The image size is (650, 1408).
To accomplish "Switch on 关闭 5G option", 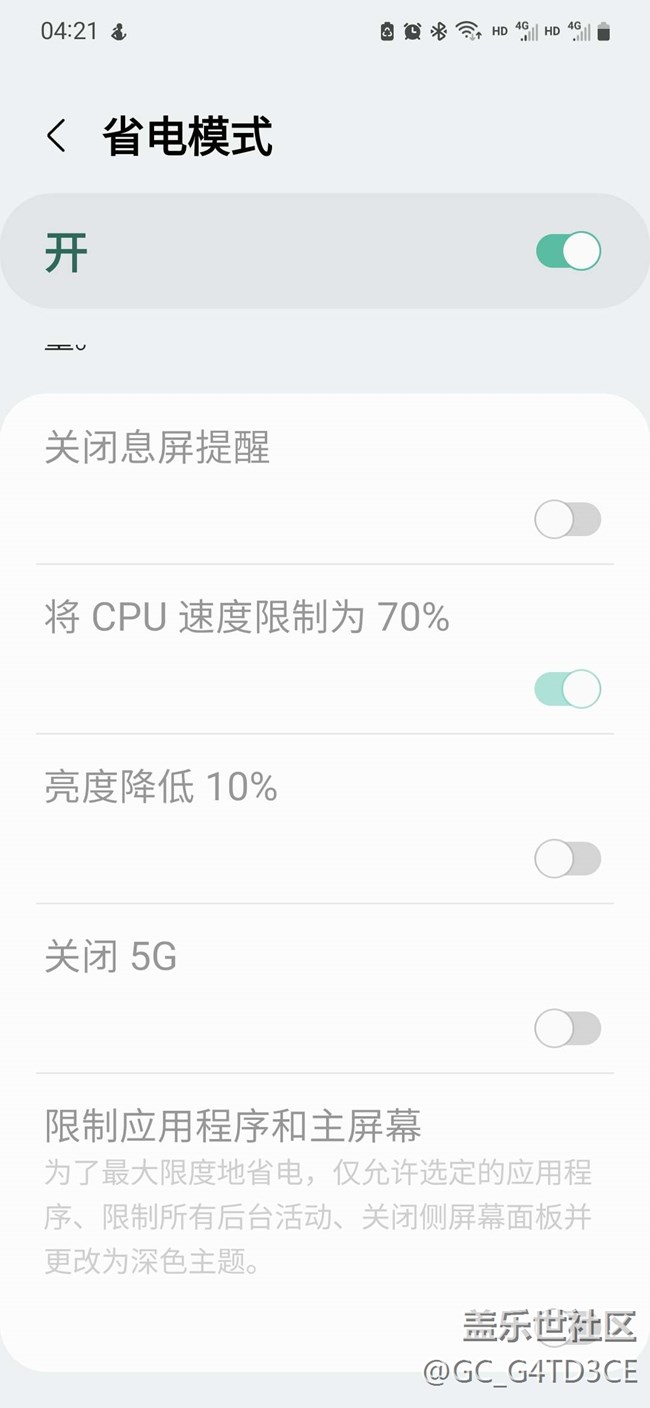I will pyautogui.click(x=568, y=1028).
